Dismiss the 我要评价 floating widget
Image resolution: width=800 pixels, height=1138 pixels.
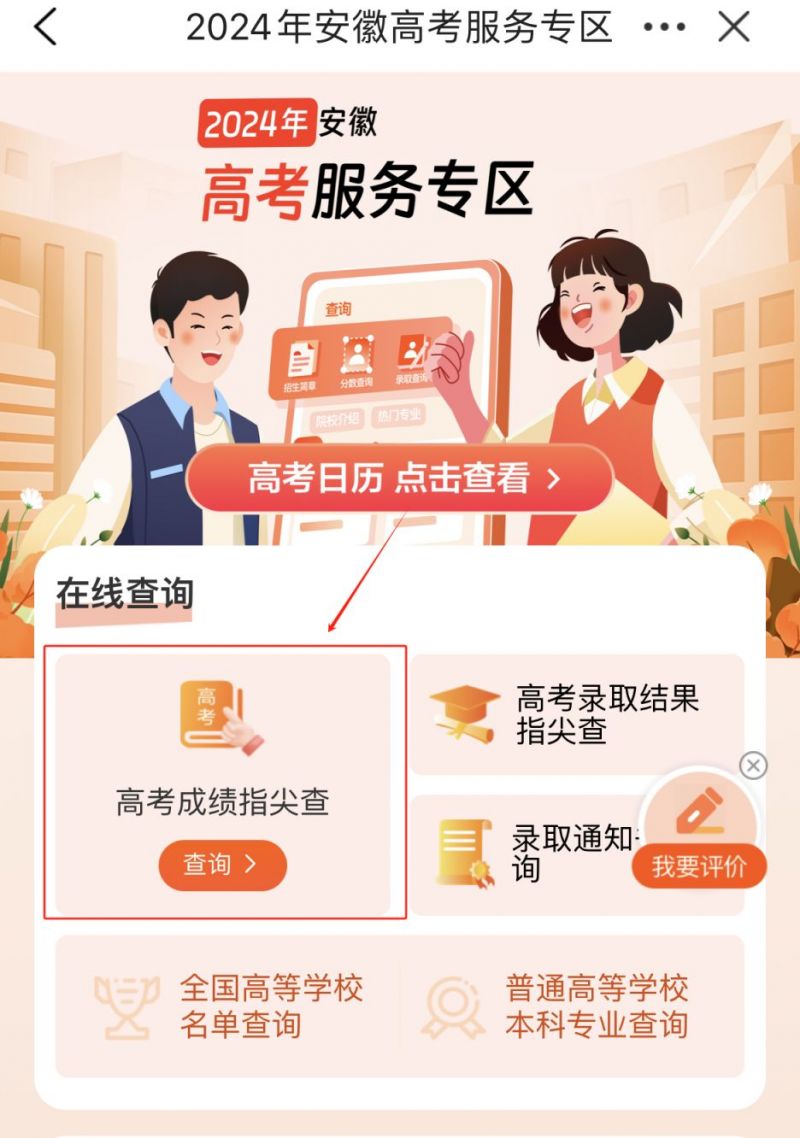click(x=753, y=766)
